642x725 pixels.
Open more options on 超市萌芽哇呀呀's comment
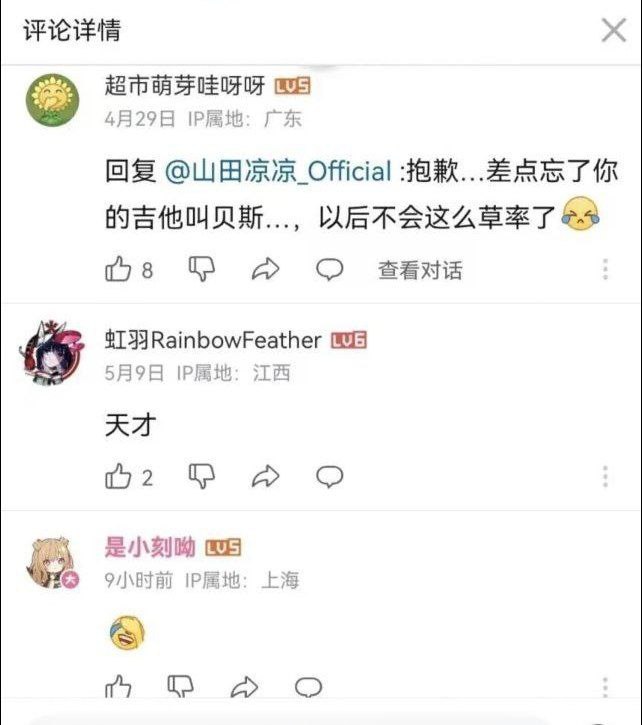(605, 269)
